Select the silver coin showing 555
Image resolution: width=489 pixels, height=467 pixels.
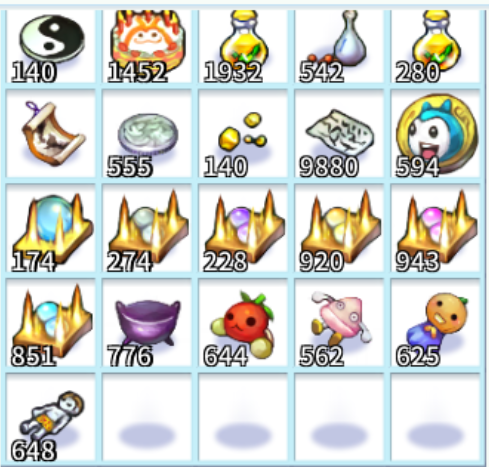pyautogui.click(x=147, y=133)
